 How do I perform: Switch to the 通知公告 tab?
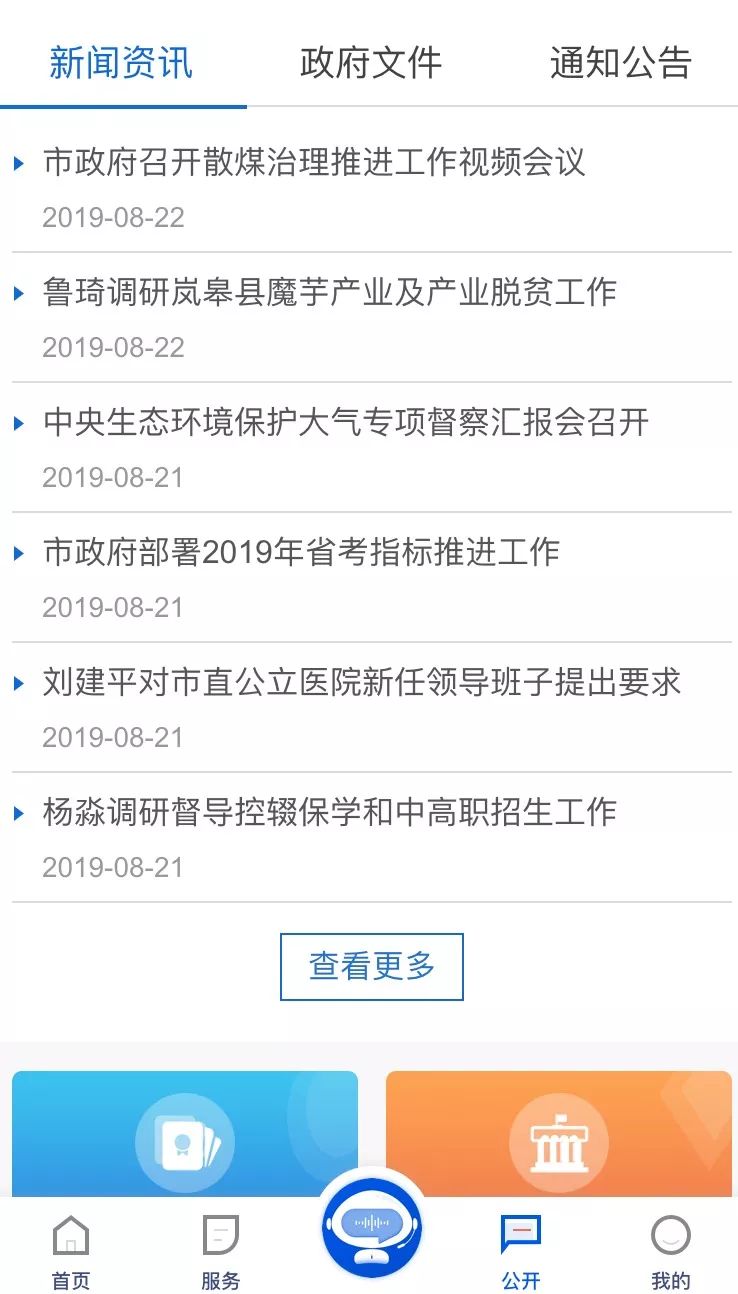(620, 62)
